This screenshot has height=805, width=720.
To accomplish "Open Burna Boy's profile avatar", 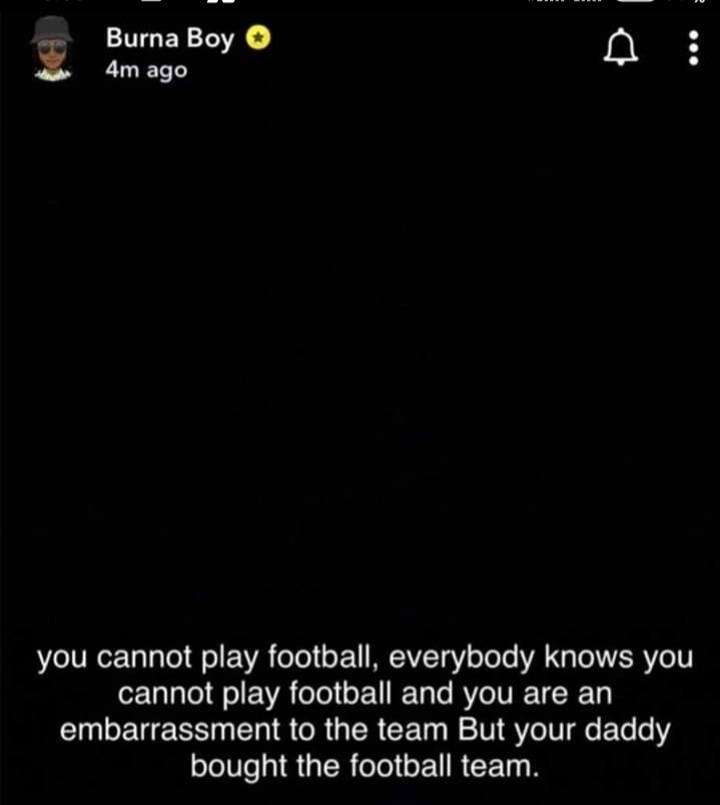I will (x=51, y=49).
